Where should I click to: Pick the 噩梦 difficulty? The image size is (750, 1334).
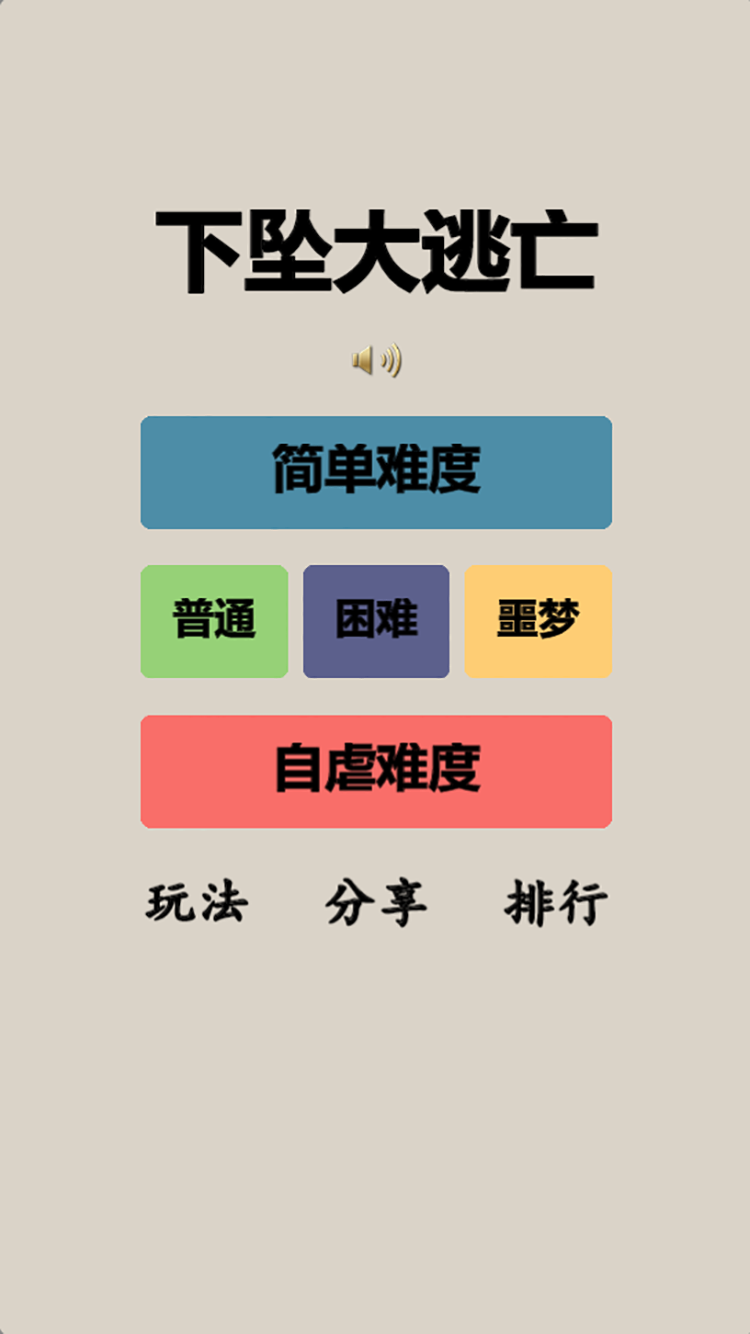(538, 621)
